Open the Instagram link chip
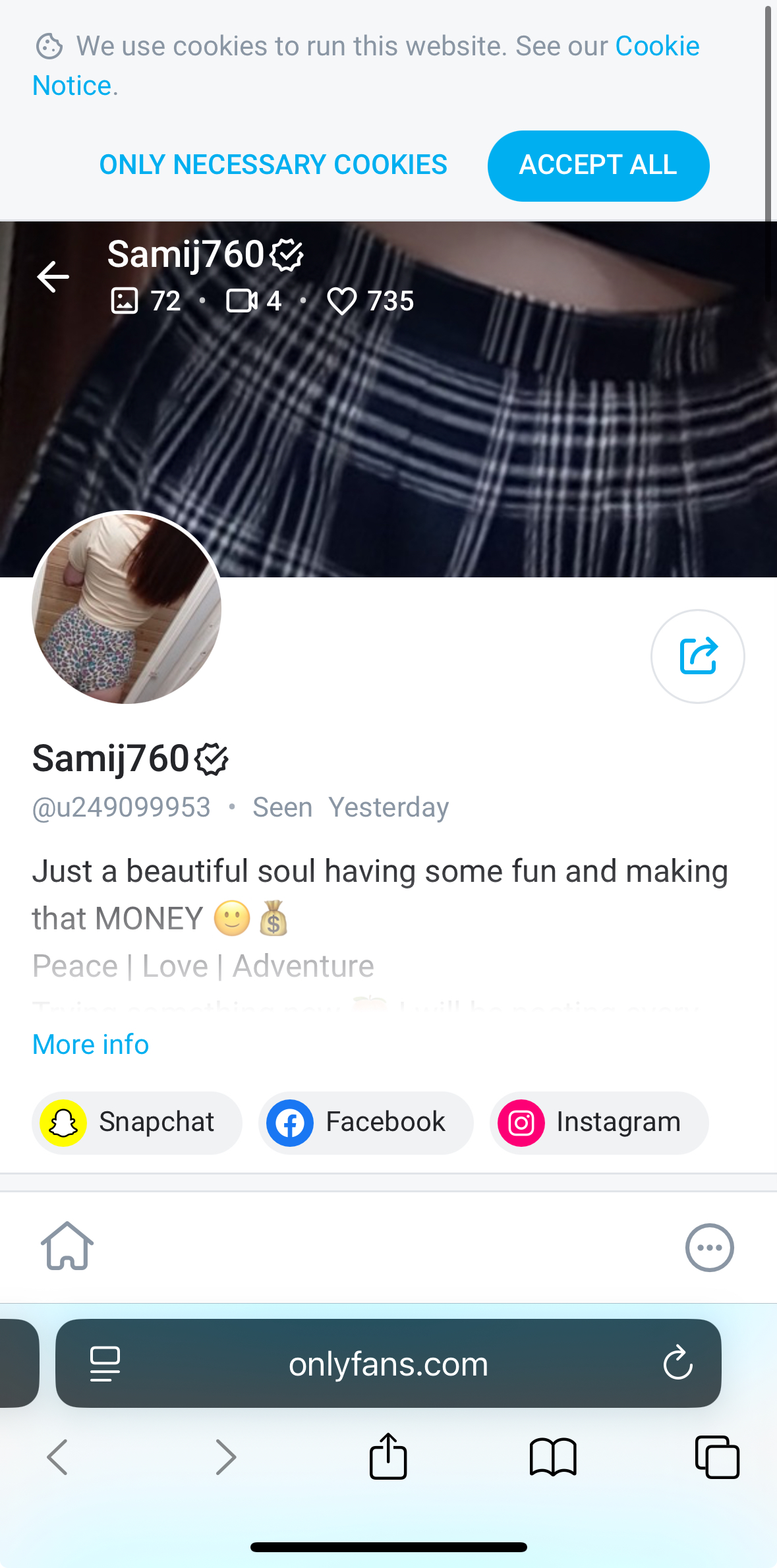777x1568 pixels. 599,1122
